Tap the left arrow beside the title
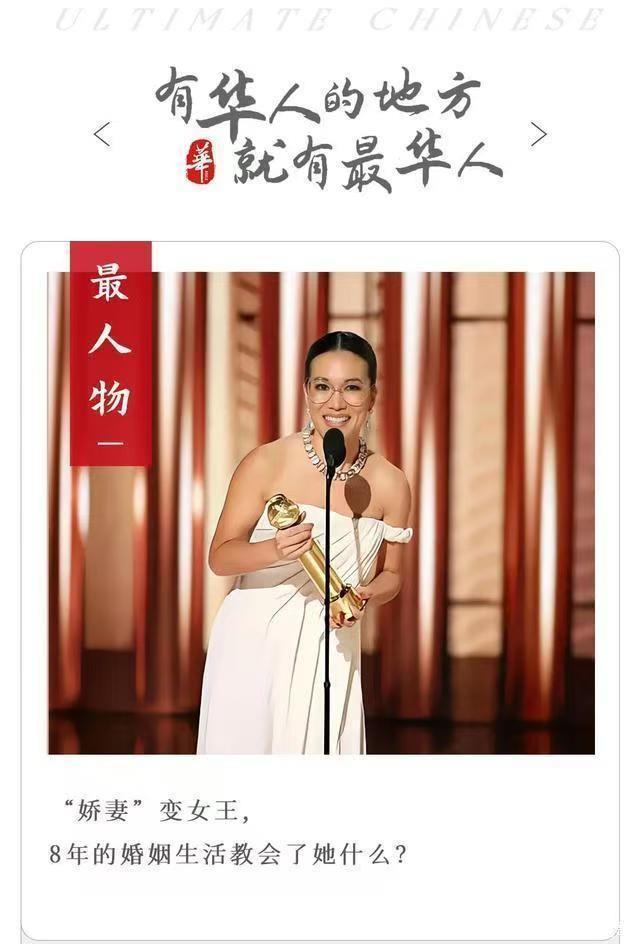 (x=102, y=134)
